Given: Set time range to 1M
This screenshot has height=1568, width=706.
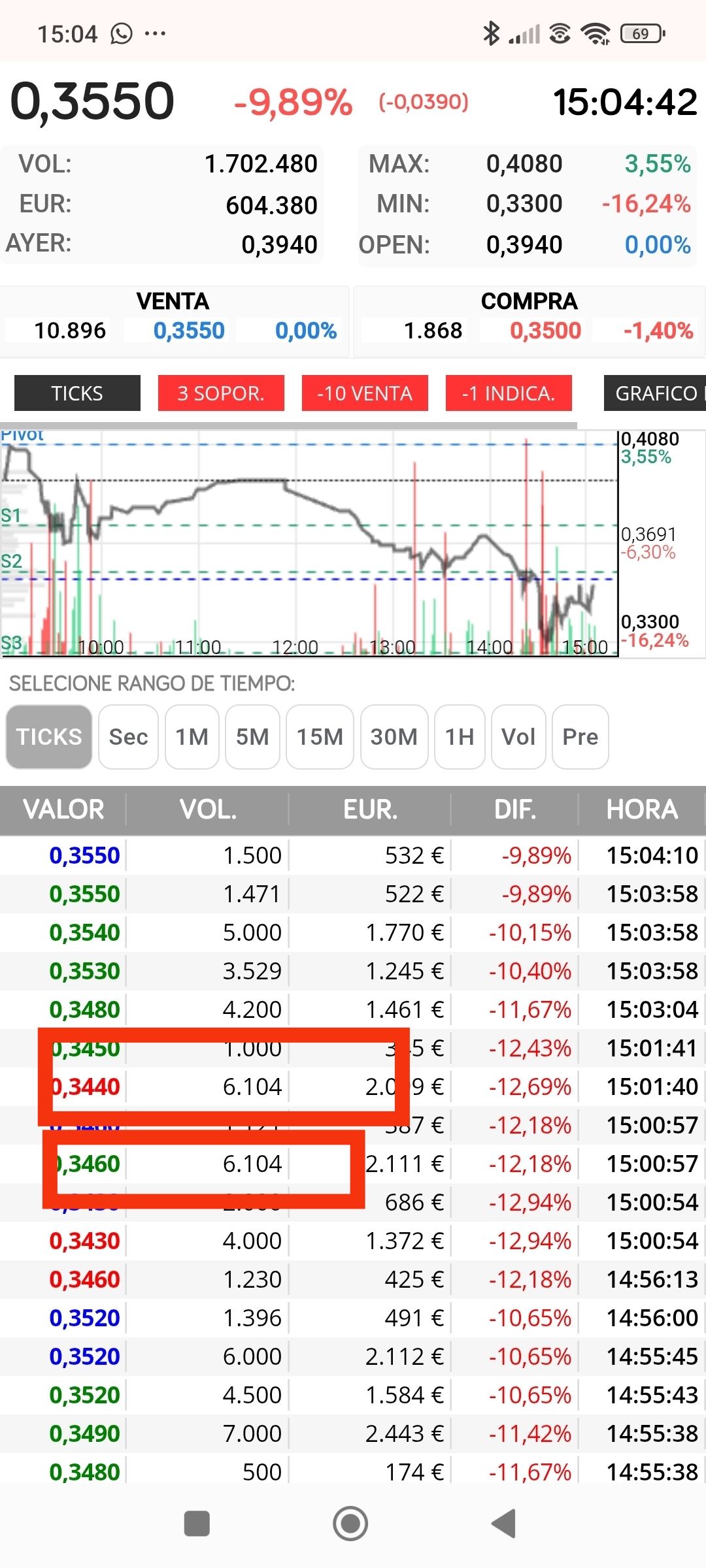Looking at the screenshot, I should tap(192, 737).
